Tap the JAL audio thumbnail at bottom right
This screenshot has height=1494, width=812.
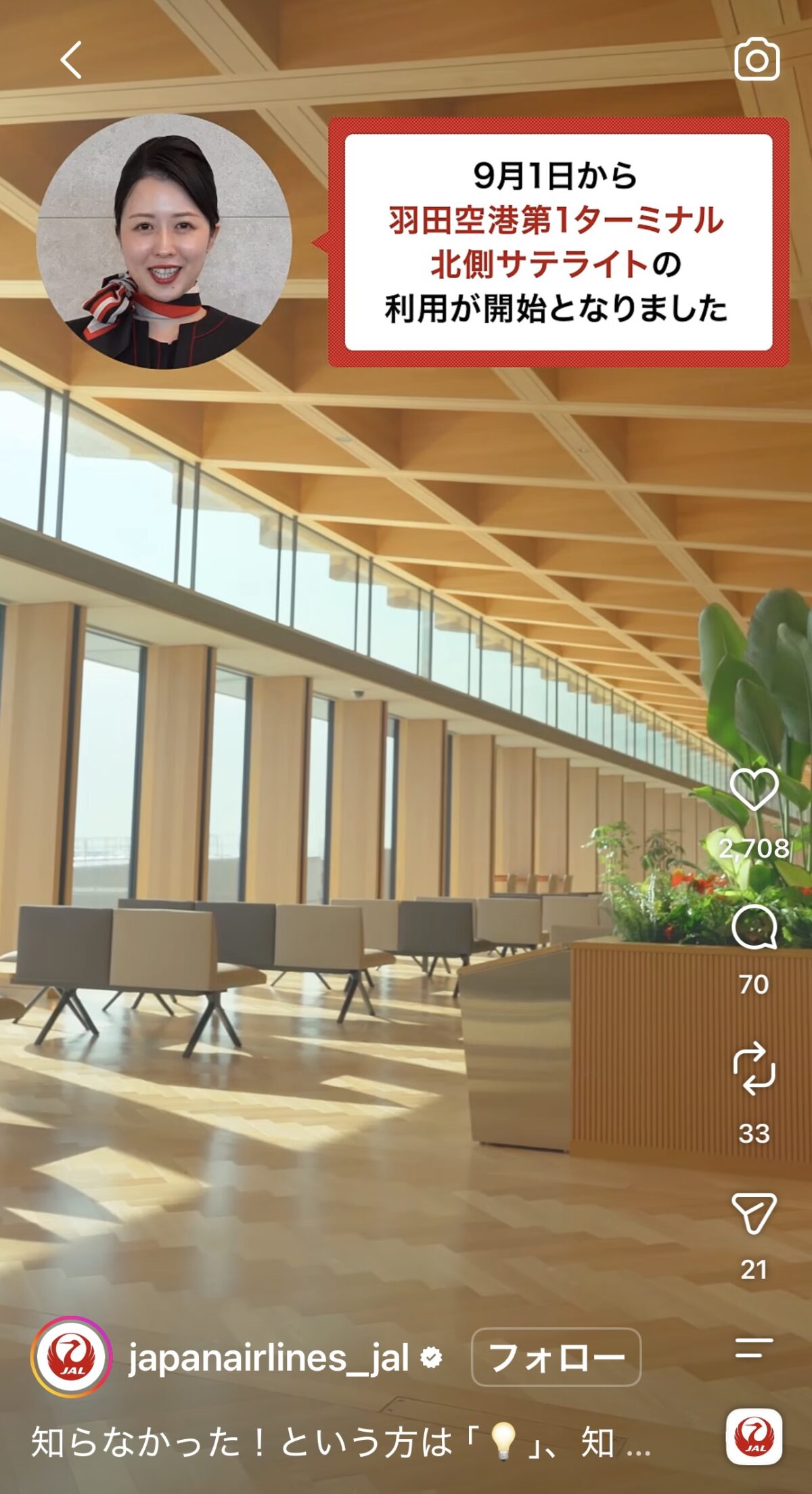pyautogui.click(x=754, y=1436)
